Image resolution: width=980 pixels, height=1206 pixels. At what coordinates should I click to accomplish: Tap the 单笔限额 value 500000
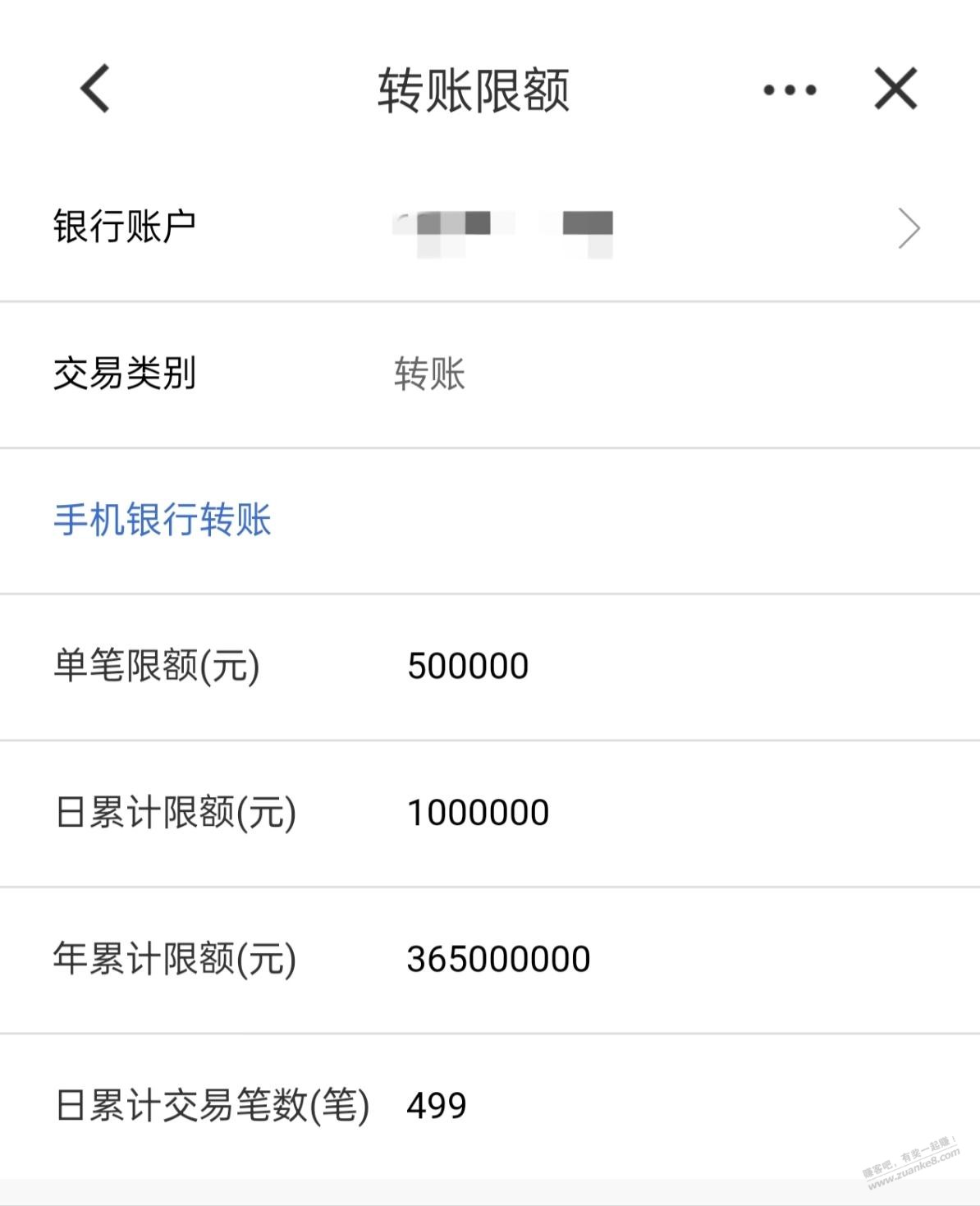pyautogui.click(x=466, y=667)
